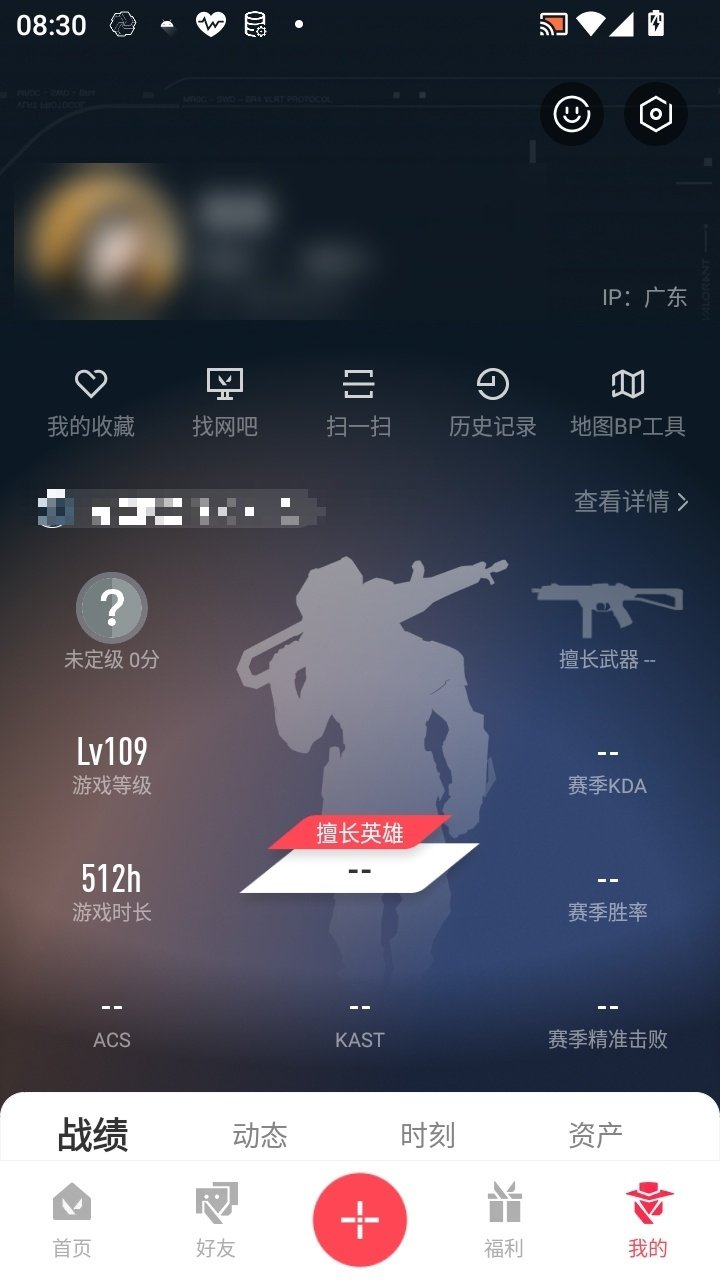
Task: Open the 好友 friends section
Action: click(x=215, y=1218)
